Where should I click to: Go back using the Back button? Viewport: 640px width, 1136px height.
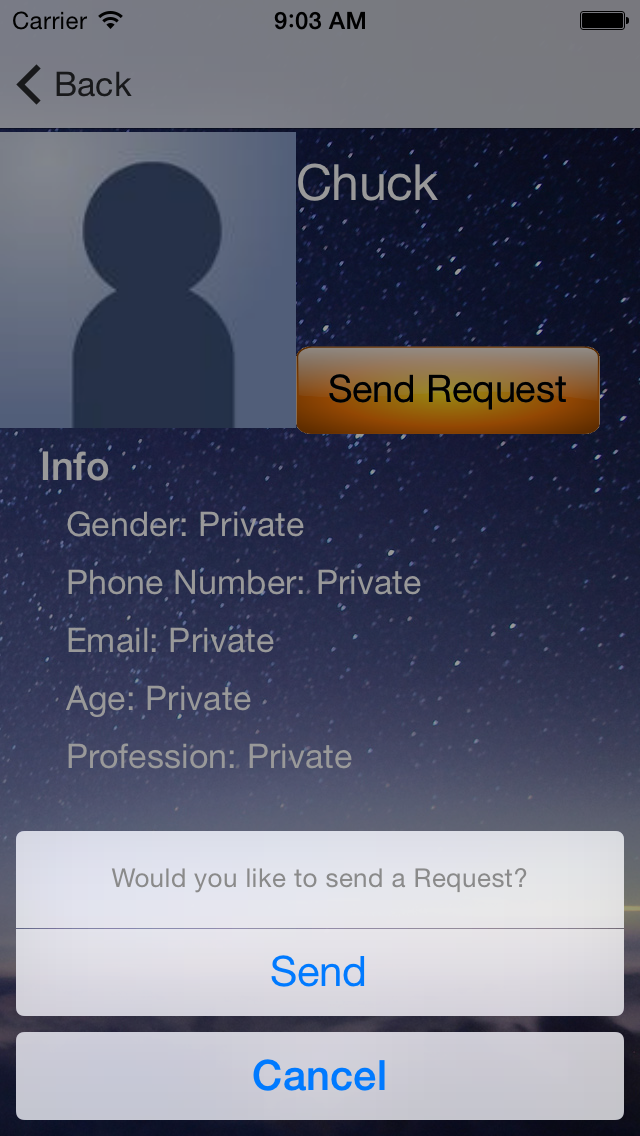pos(73,84)
